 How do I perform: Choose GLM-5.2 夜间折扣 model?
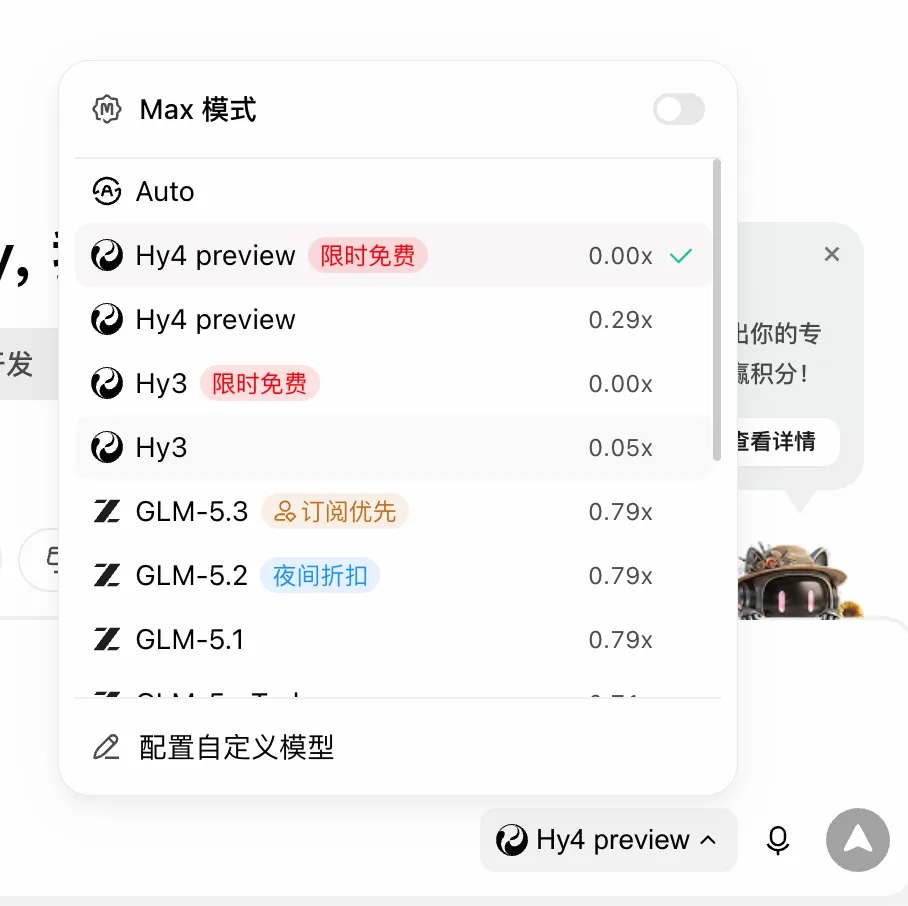click(394, 575)
